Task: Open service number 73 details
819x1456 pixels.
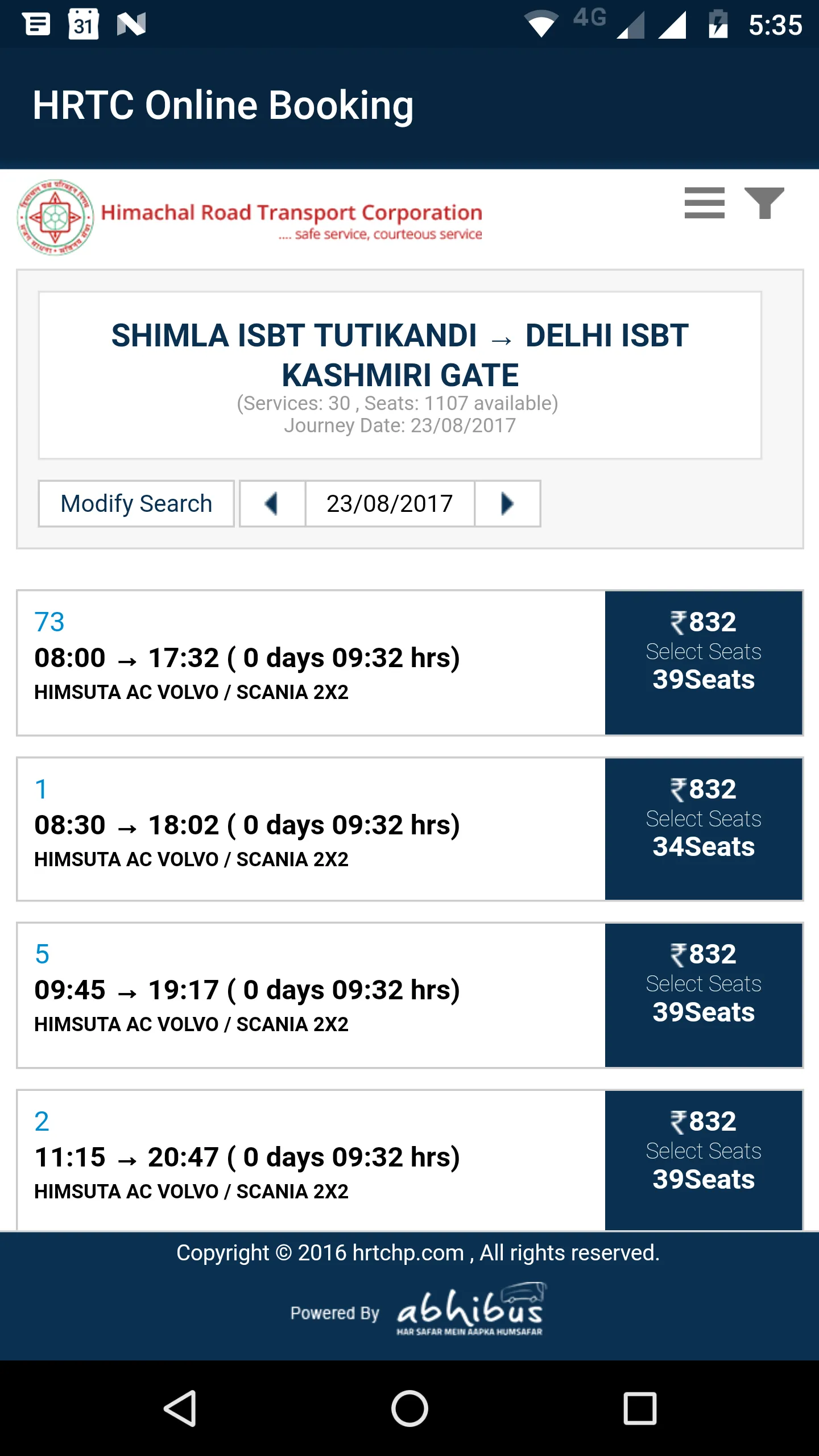Action: click(x=49, y=622)
